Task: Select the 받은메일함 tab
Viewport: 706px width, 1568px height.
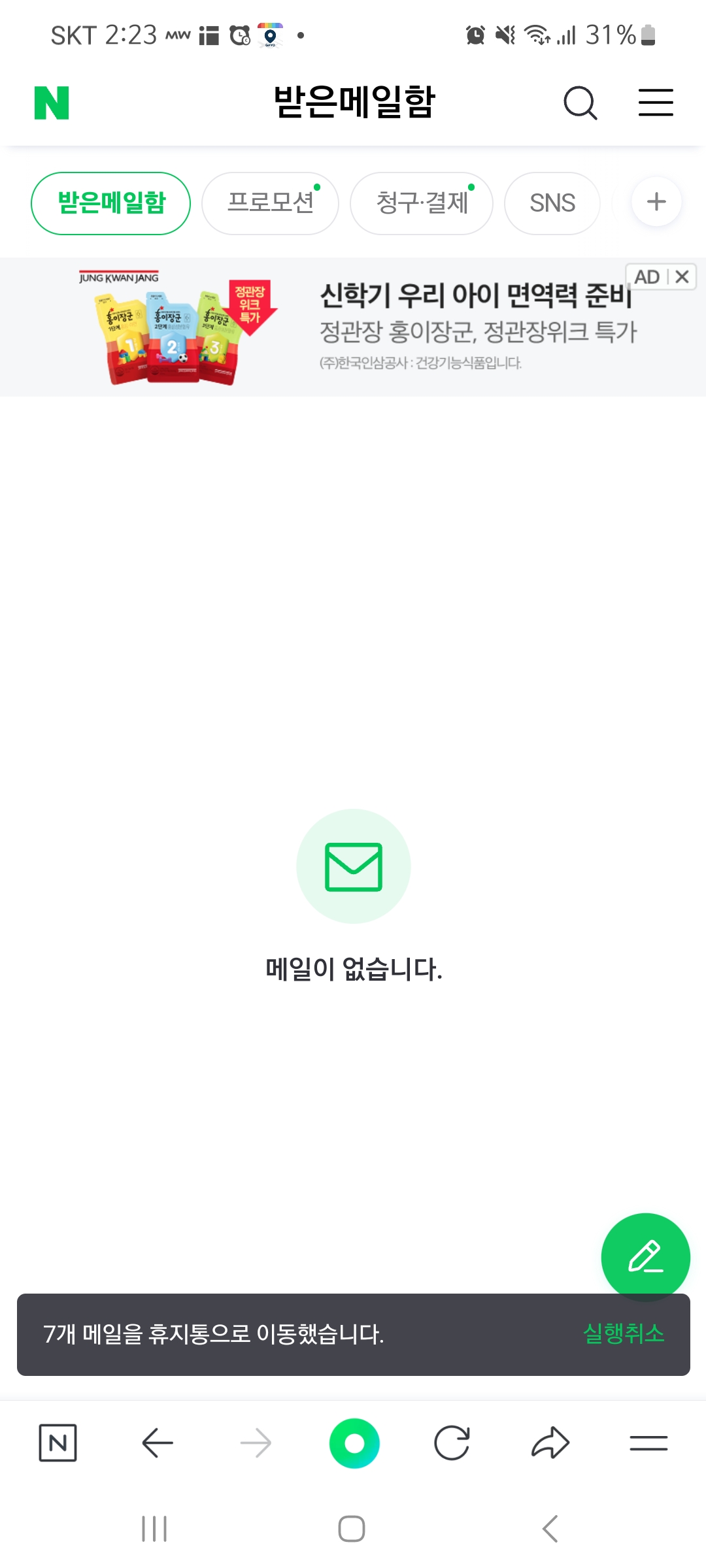Action: pyautogui.click(x=111, y=203)
